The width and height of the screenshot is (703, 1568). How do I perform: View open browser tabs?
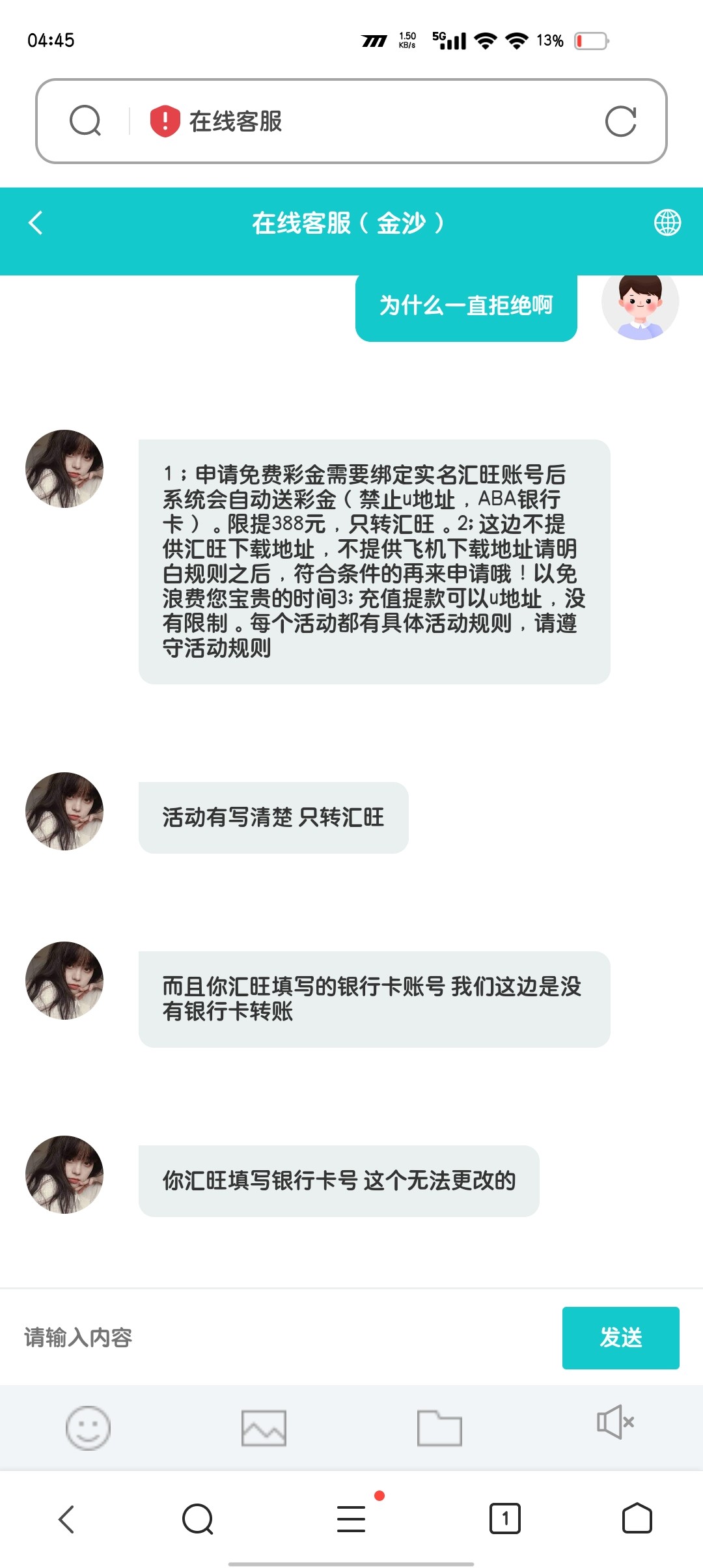coord(505,1519)
